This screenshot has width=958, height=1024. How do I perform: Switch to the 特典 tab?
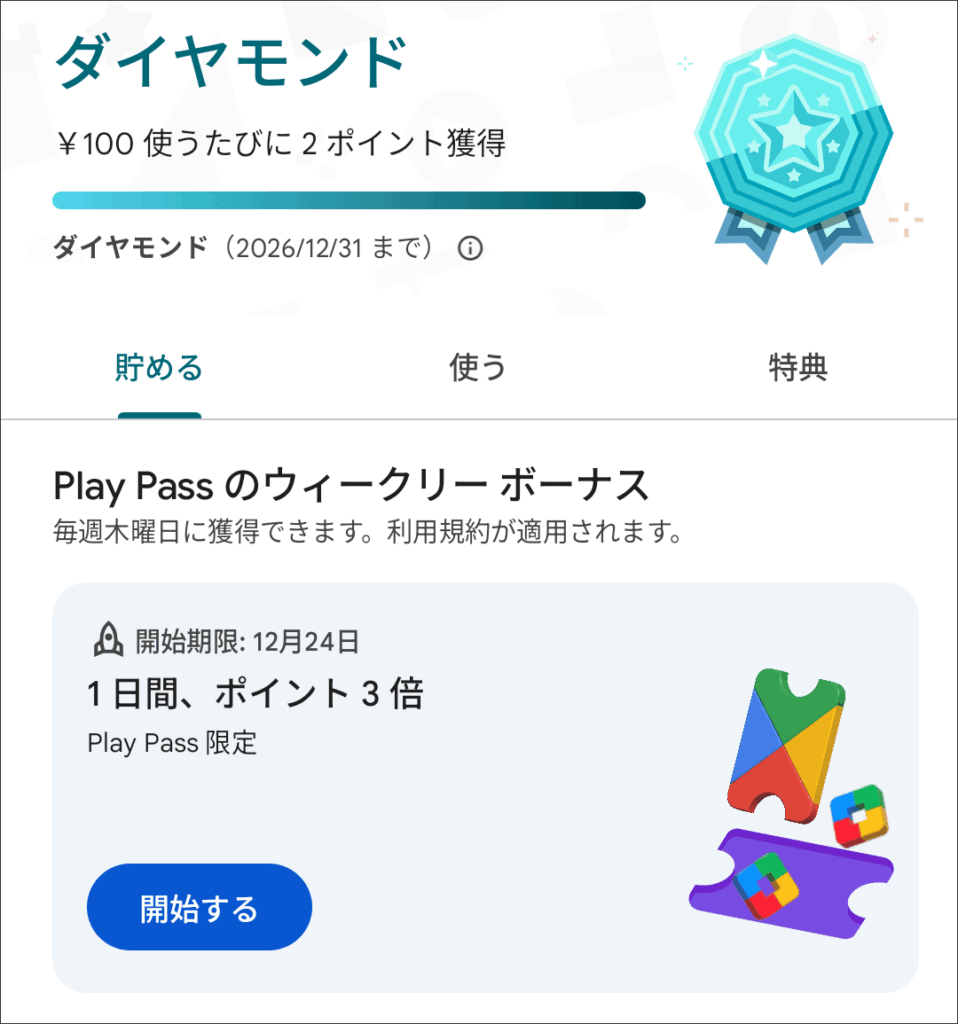point(797,369)
